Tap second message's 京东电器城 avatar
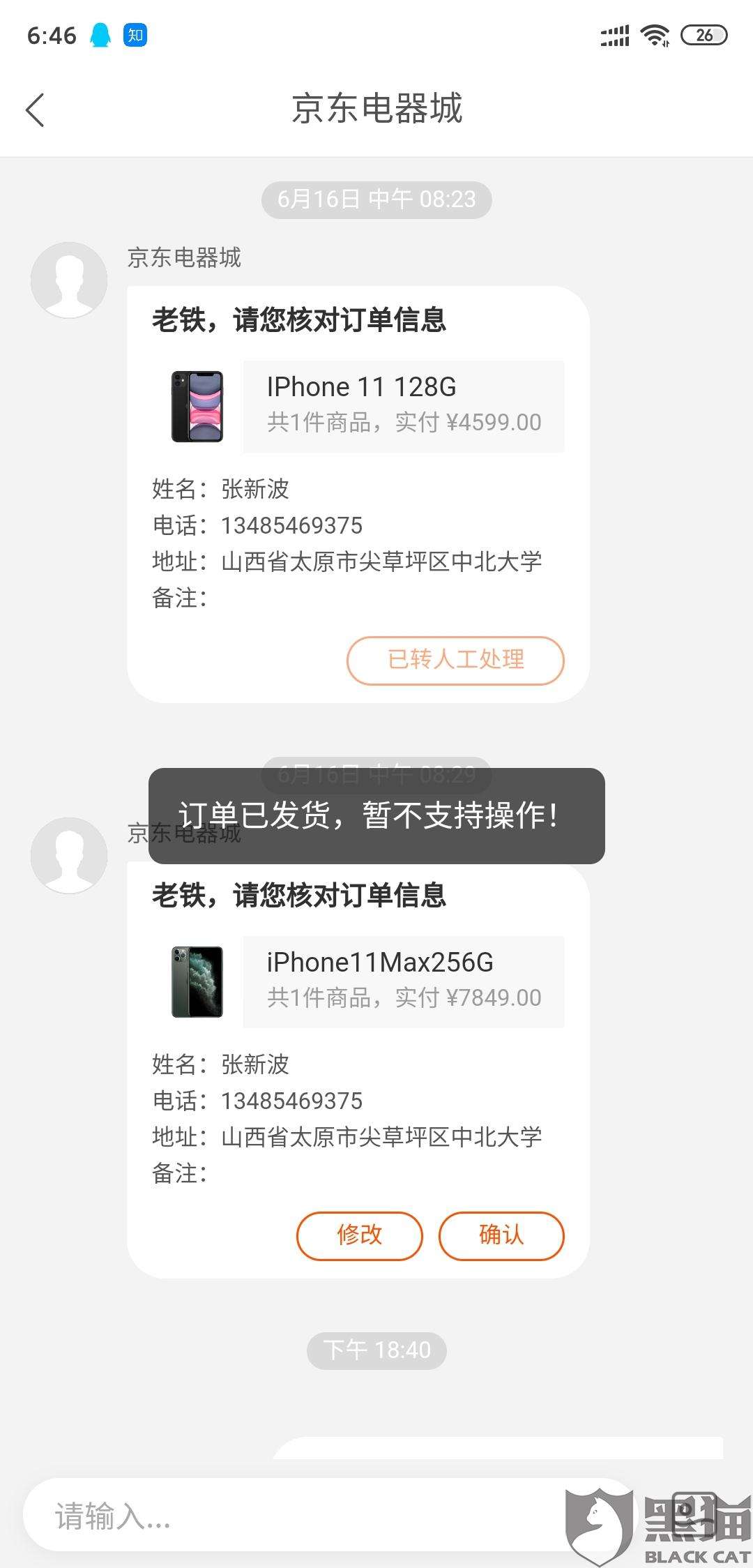The height and width of the screenshot is (1568, 753). pos(68,854)
